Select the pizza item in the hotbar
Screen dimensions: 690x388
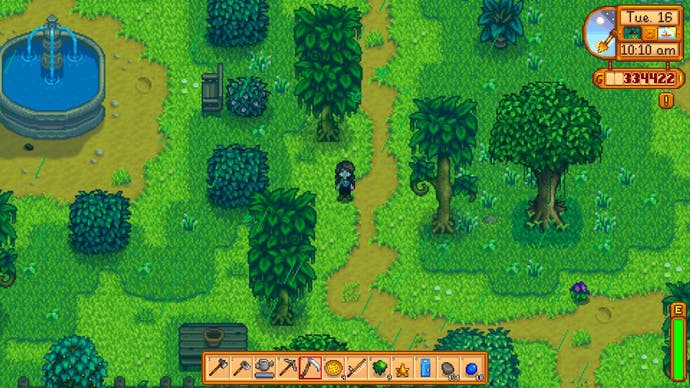pyautogui.click(x=333, y=368)
